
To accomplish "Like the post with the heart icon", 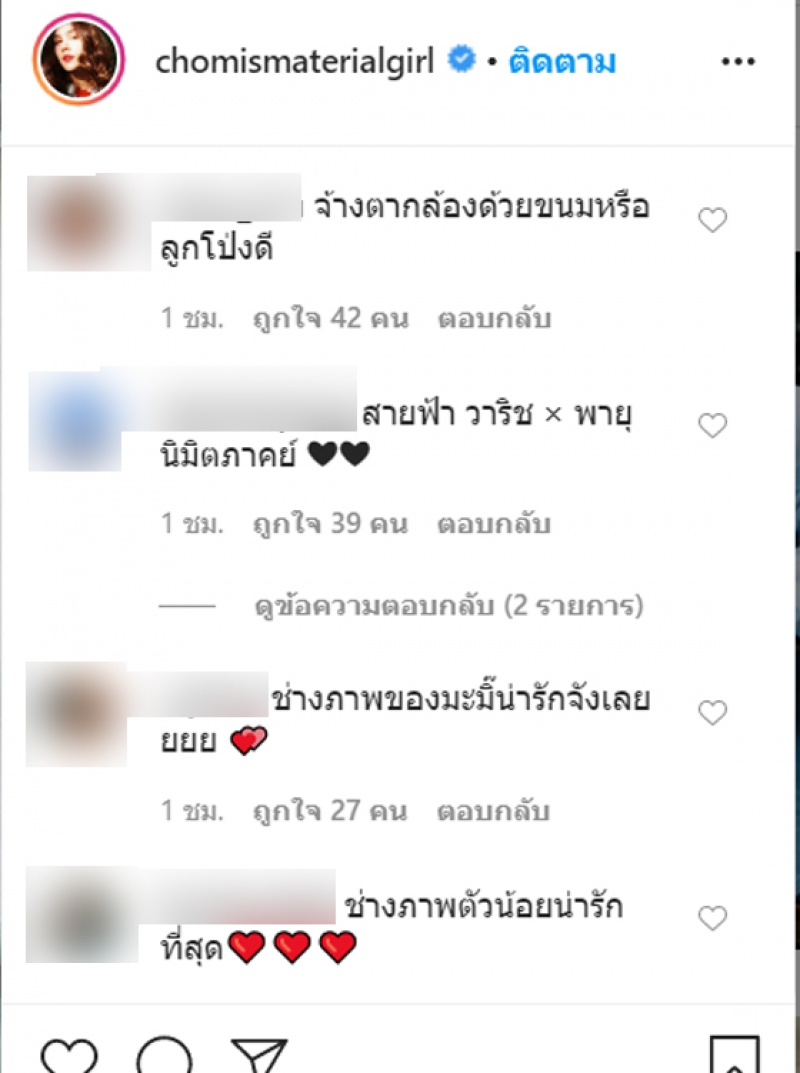I will [70, 1055].
